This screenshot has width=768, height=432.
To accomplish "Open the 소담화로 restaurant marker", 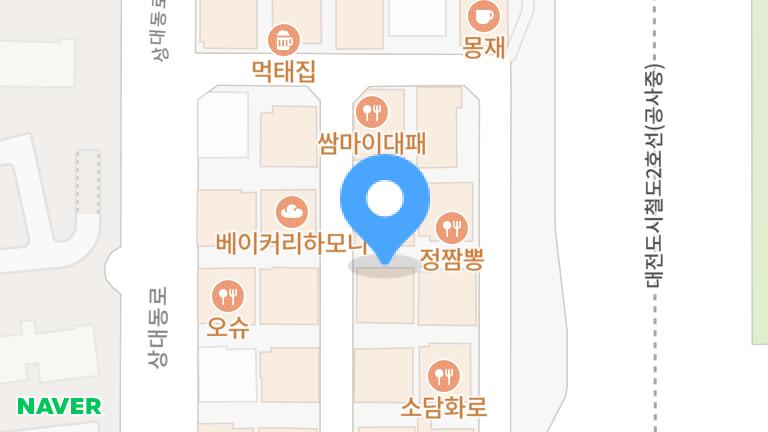I will 443,376.
